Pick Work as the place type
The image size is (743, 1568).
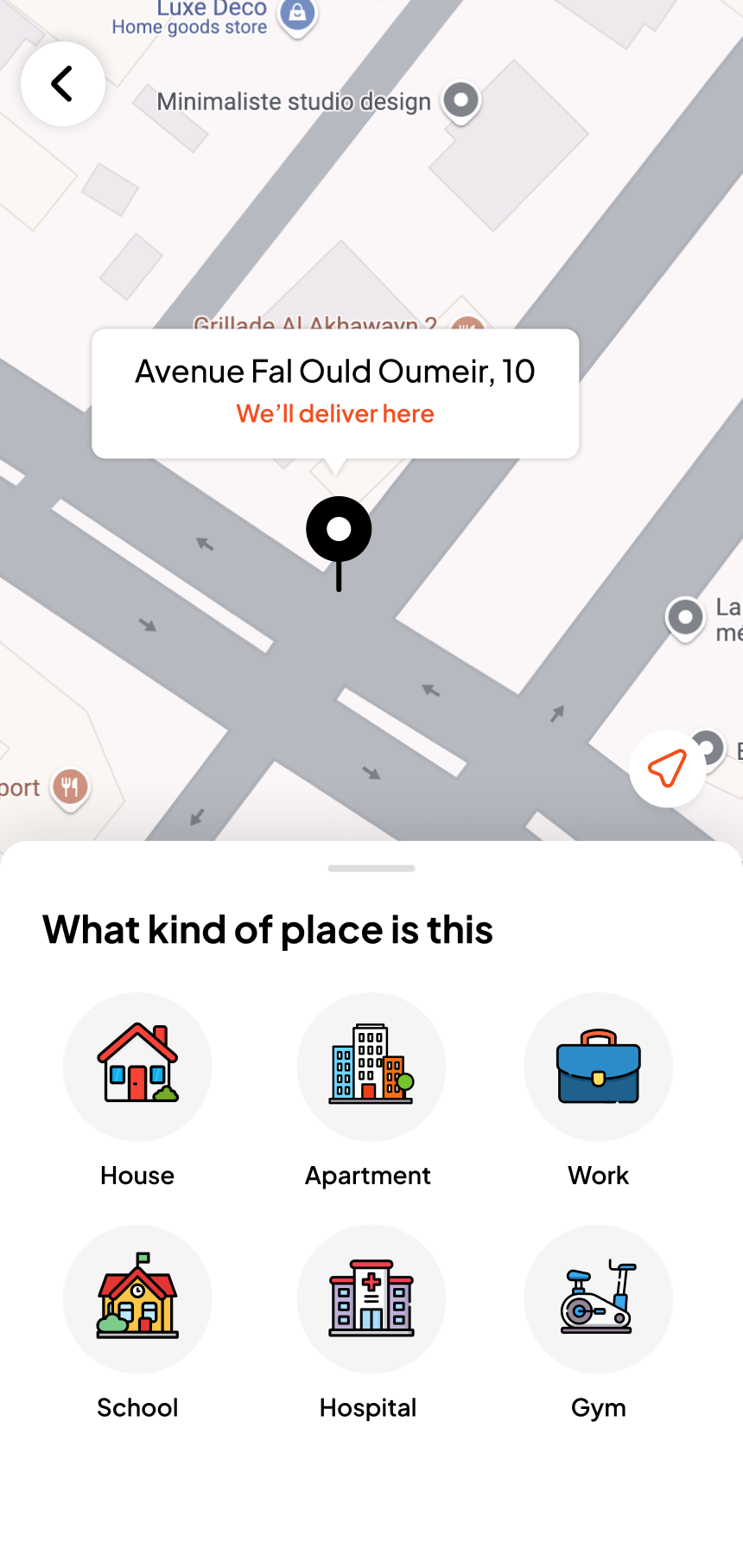coord(598,1067)
